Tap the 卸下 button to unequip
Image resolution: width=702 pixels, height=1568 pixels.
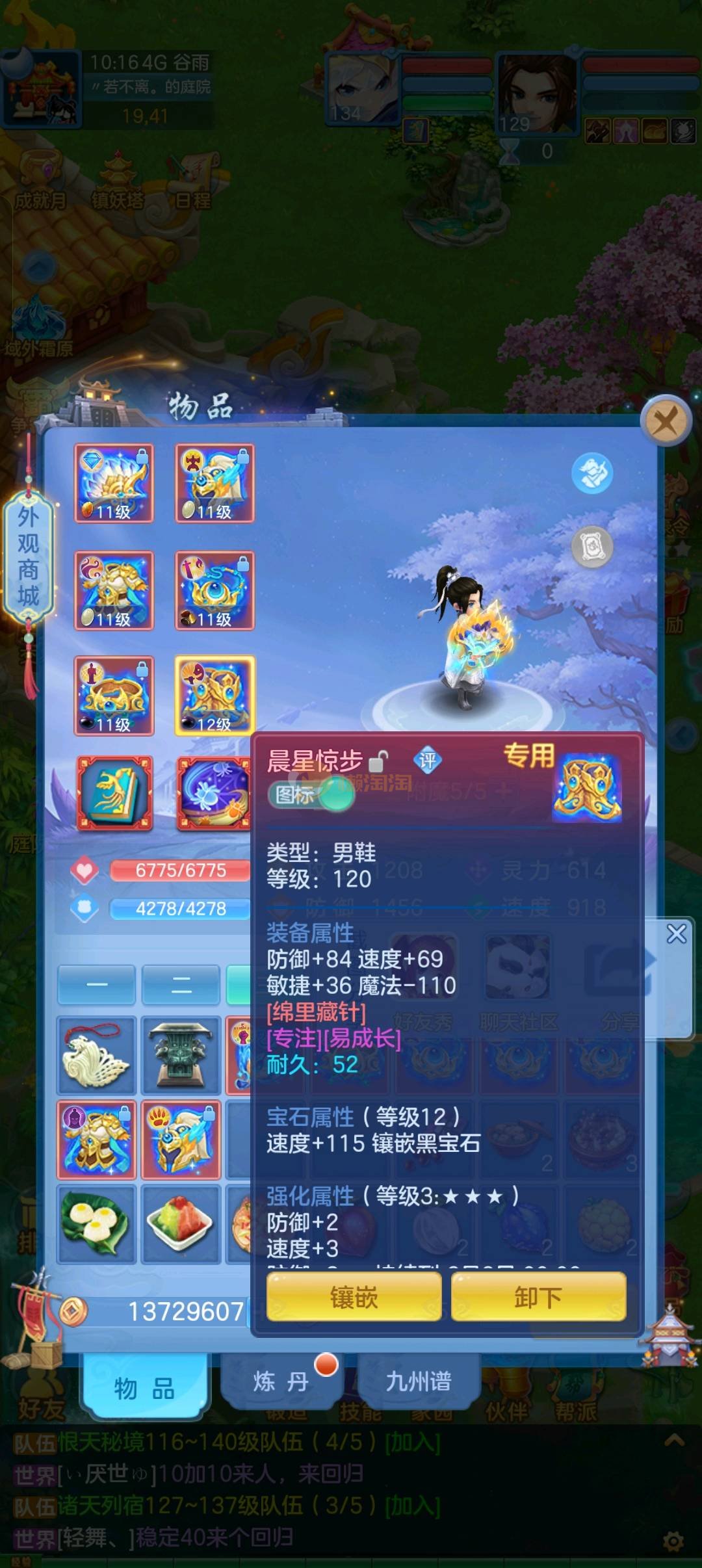coord(538,1297)
